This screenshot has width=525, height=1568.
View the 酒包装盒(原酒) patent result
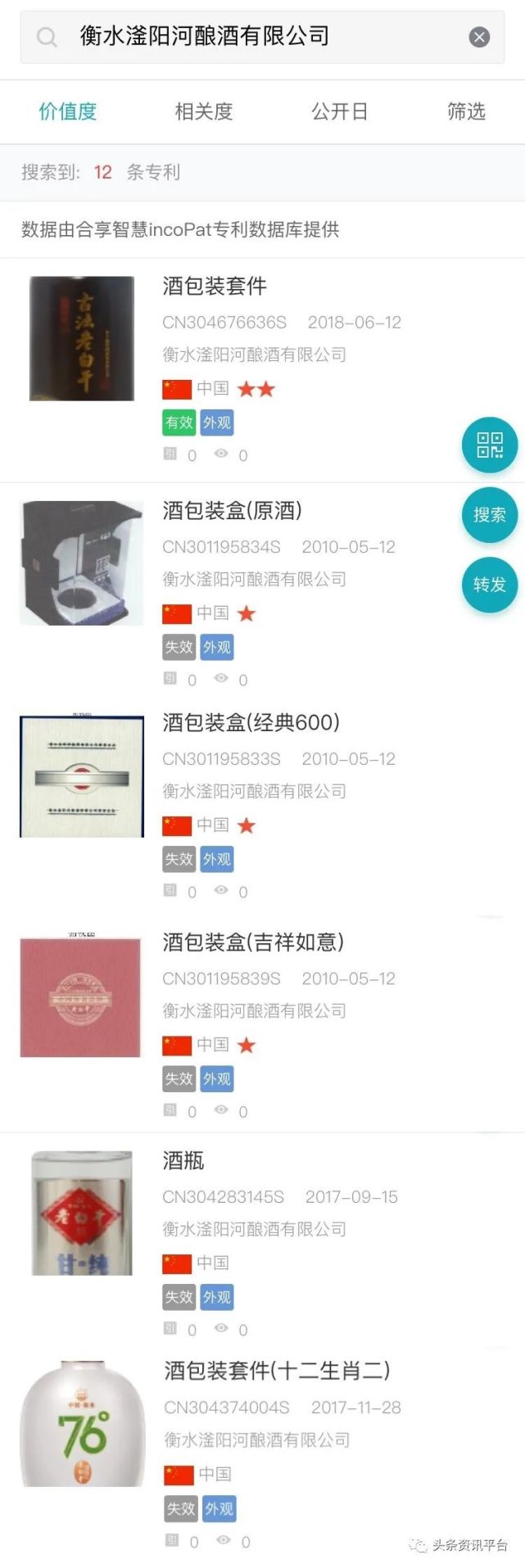232,511
